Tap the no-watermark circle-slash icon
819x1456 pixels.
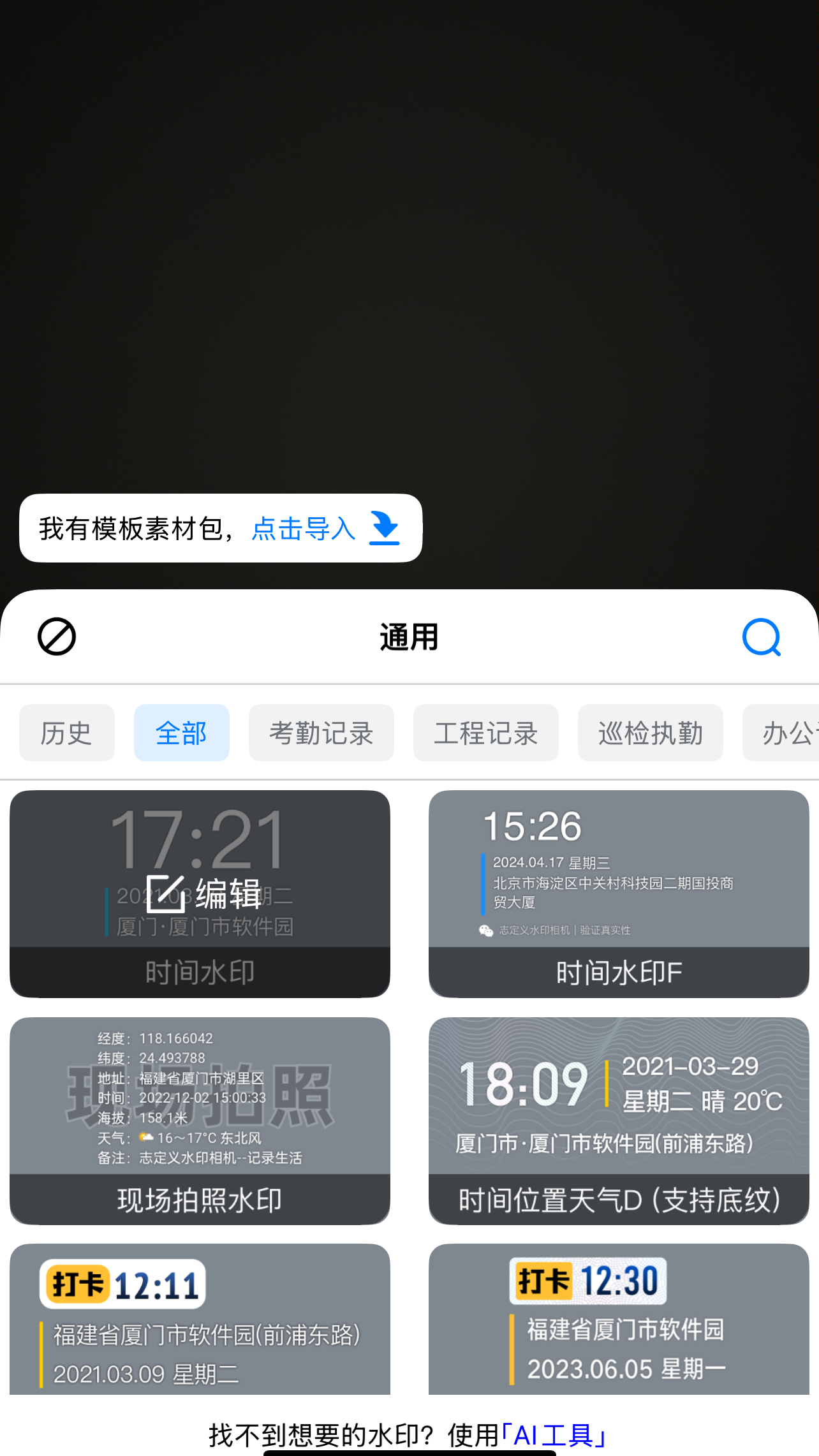(57, 636)
